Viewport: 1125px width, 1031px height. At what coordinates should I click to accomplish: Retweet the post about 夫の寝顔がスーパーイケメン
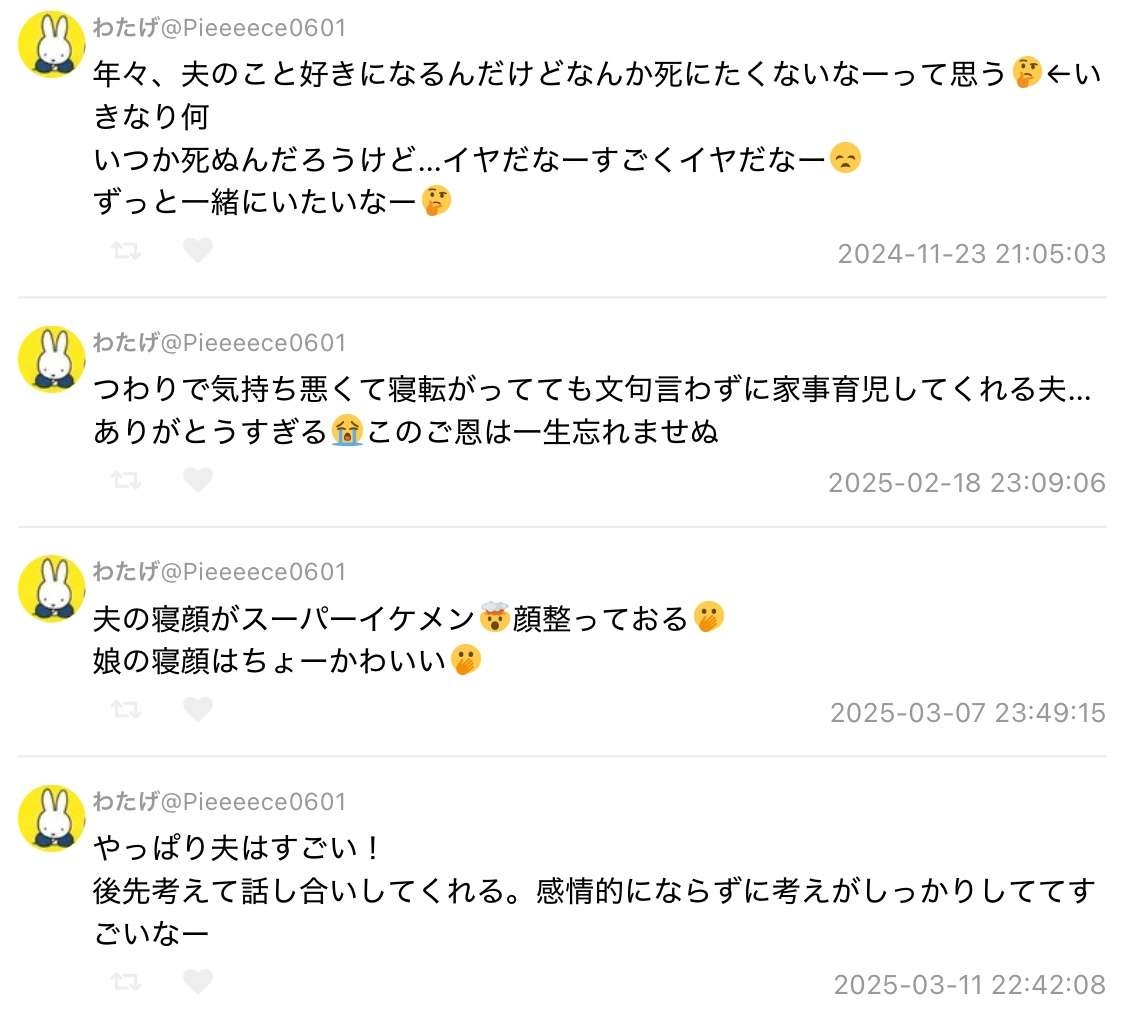[127, 710]
